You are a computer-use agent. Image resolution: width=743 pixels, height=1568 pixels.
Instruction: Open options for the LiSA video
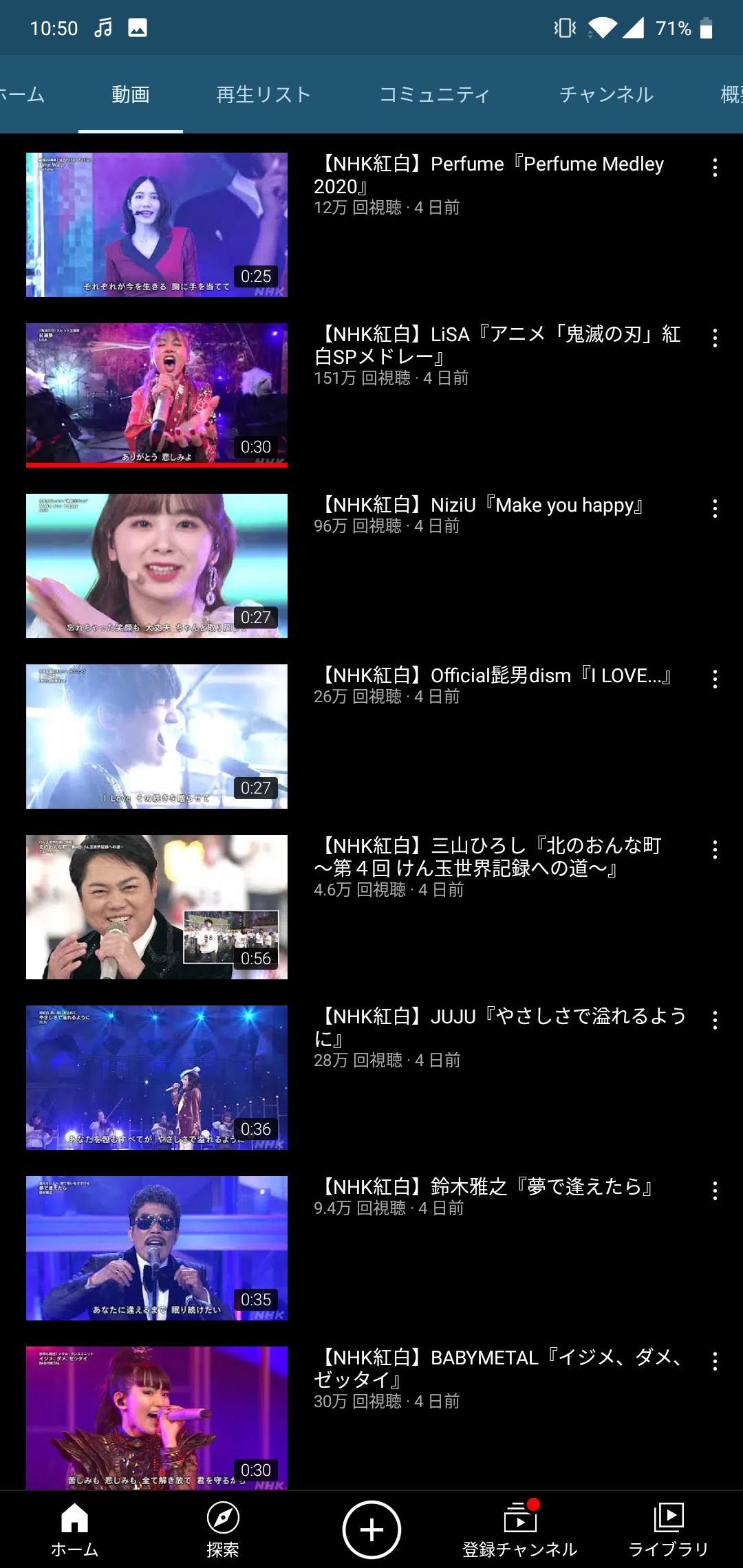click(x=715, y=338)
